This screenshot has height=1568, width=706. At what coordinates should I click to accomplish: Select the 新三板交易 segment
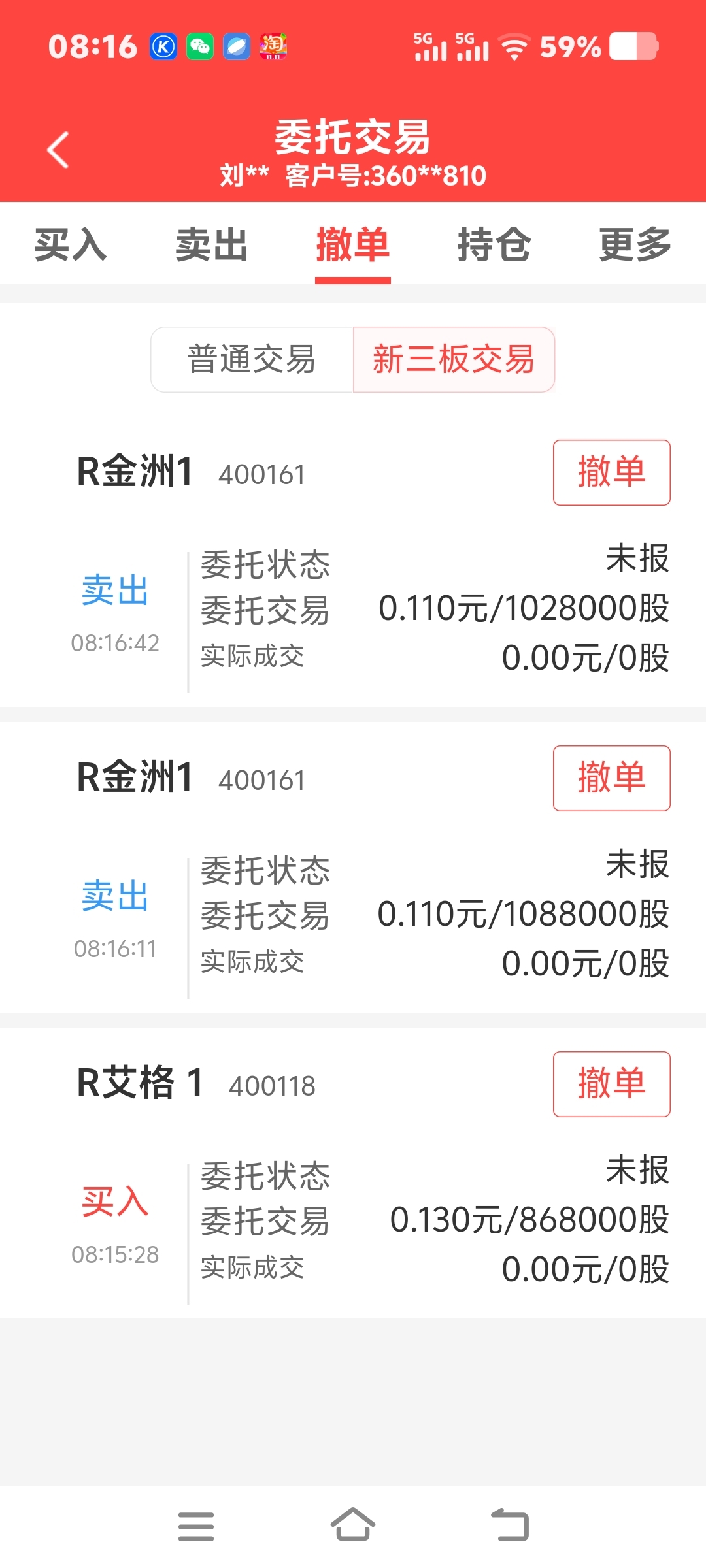tap(454, 359)
